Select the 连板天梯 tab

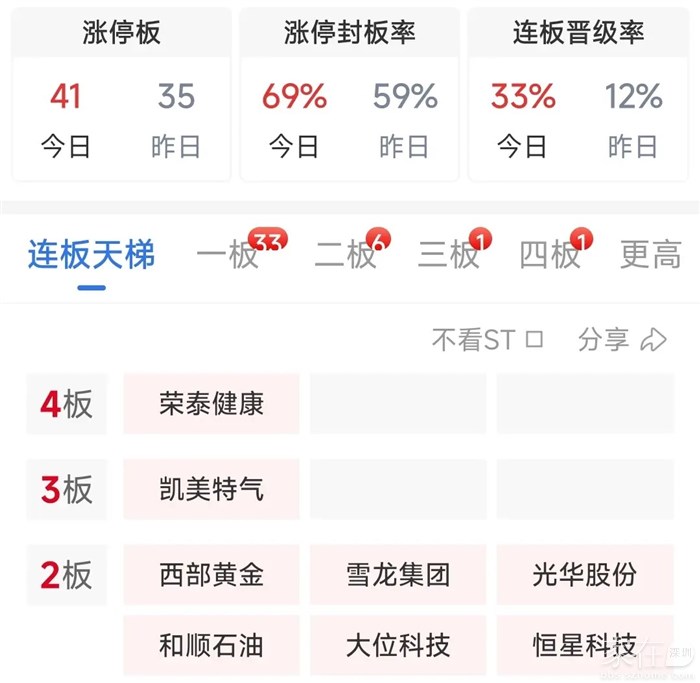click(x=91, y=256)
